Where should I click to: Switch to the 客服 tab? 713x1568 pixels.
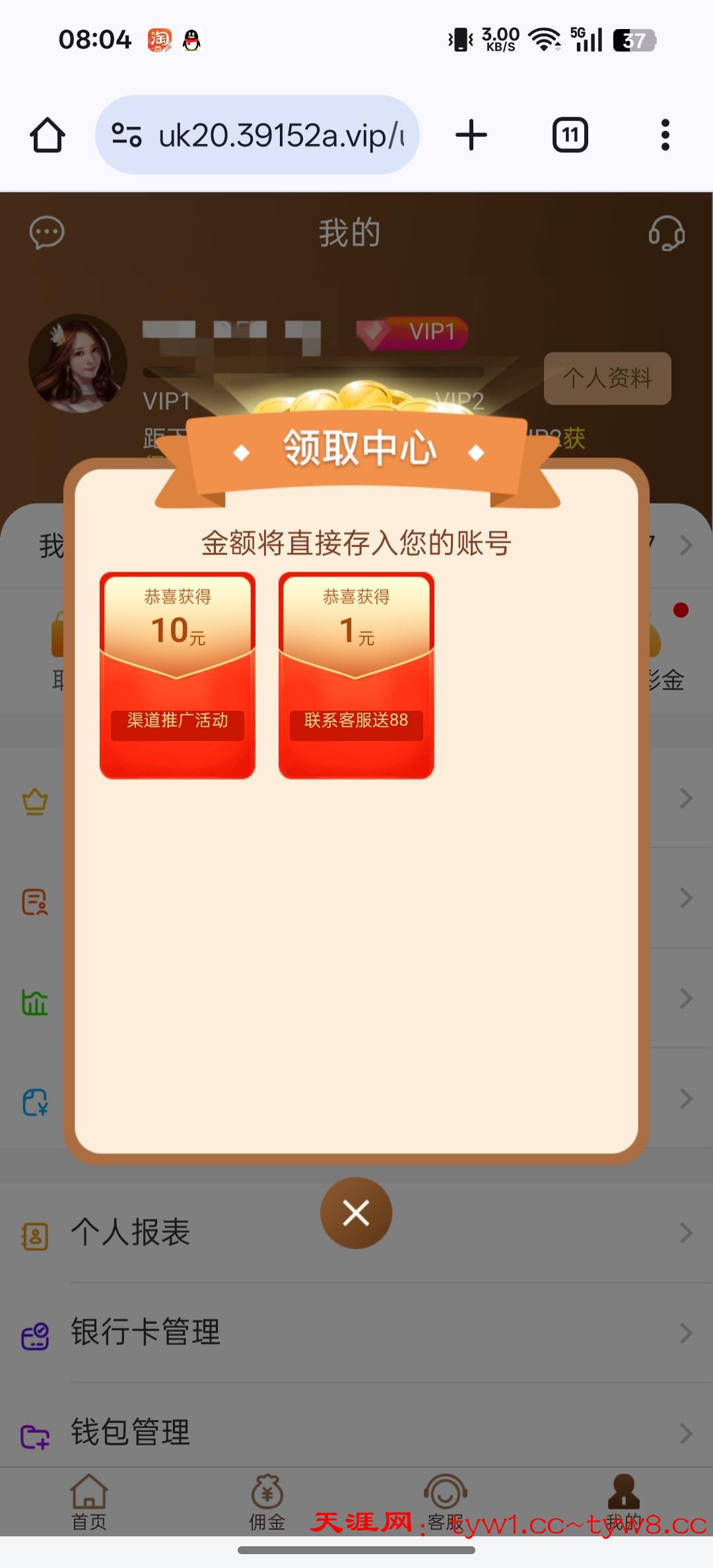click(x=446, y=1503)
